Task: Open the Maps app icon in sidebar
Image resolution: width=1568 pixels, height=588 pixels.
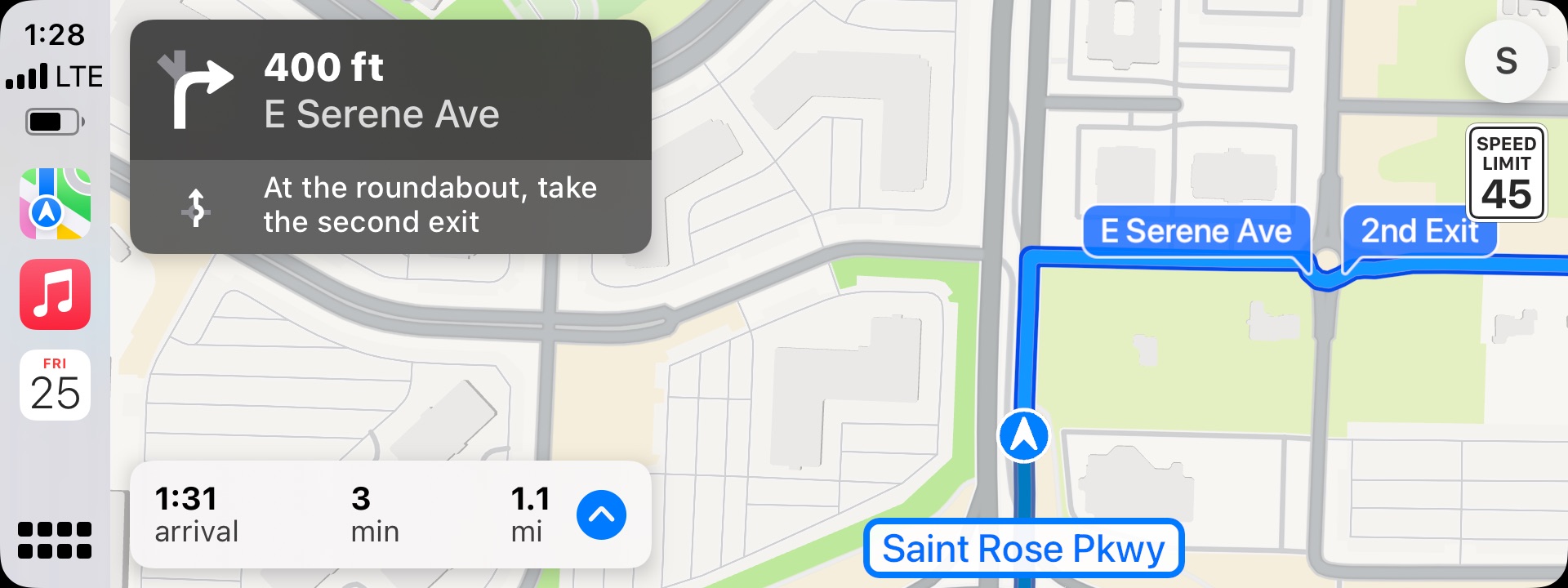Action: coord(55,203)
